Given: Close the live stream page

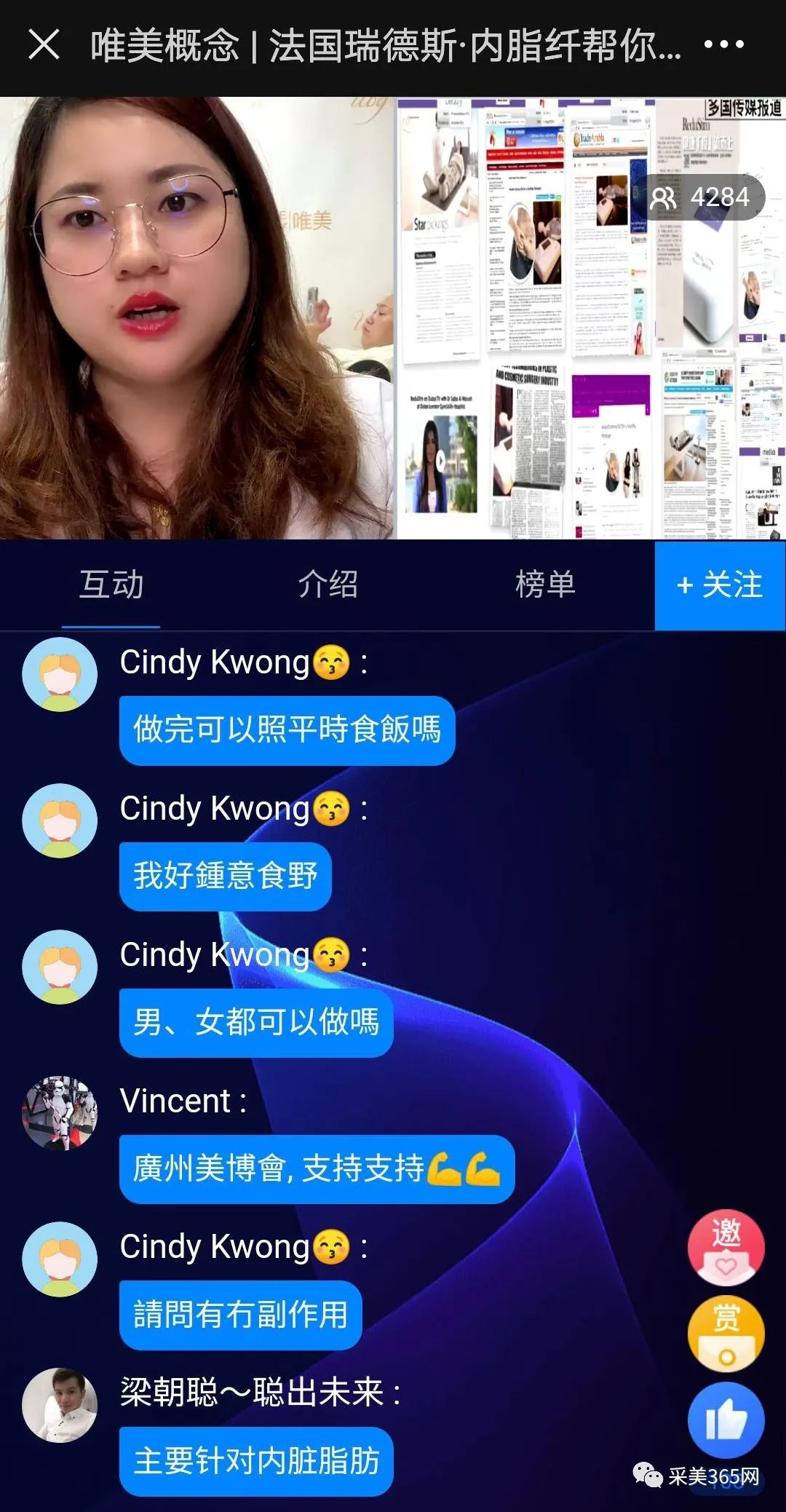Looking at the screenshot, I should [x=44, y=45].
